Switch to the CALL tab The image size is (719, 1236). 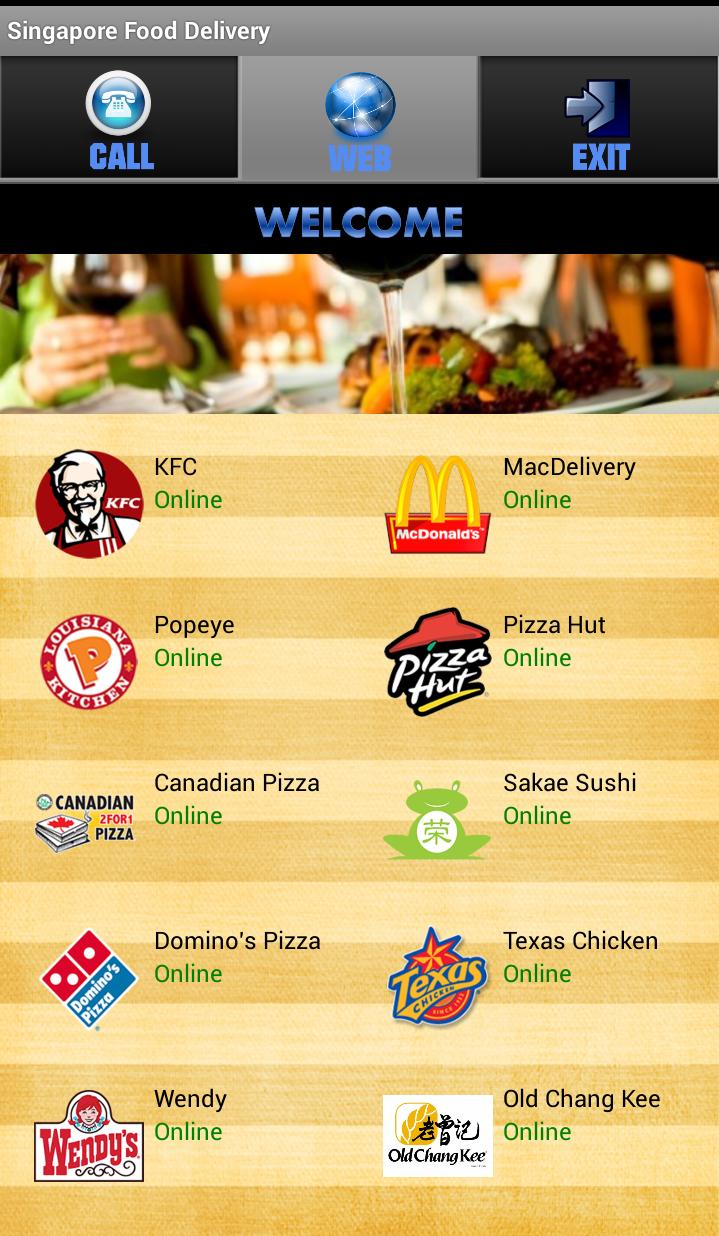click(x=119, y=119)
